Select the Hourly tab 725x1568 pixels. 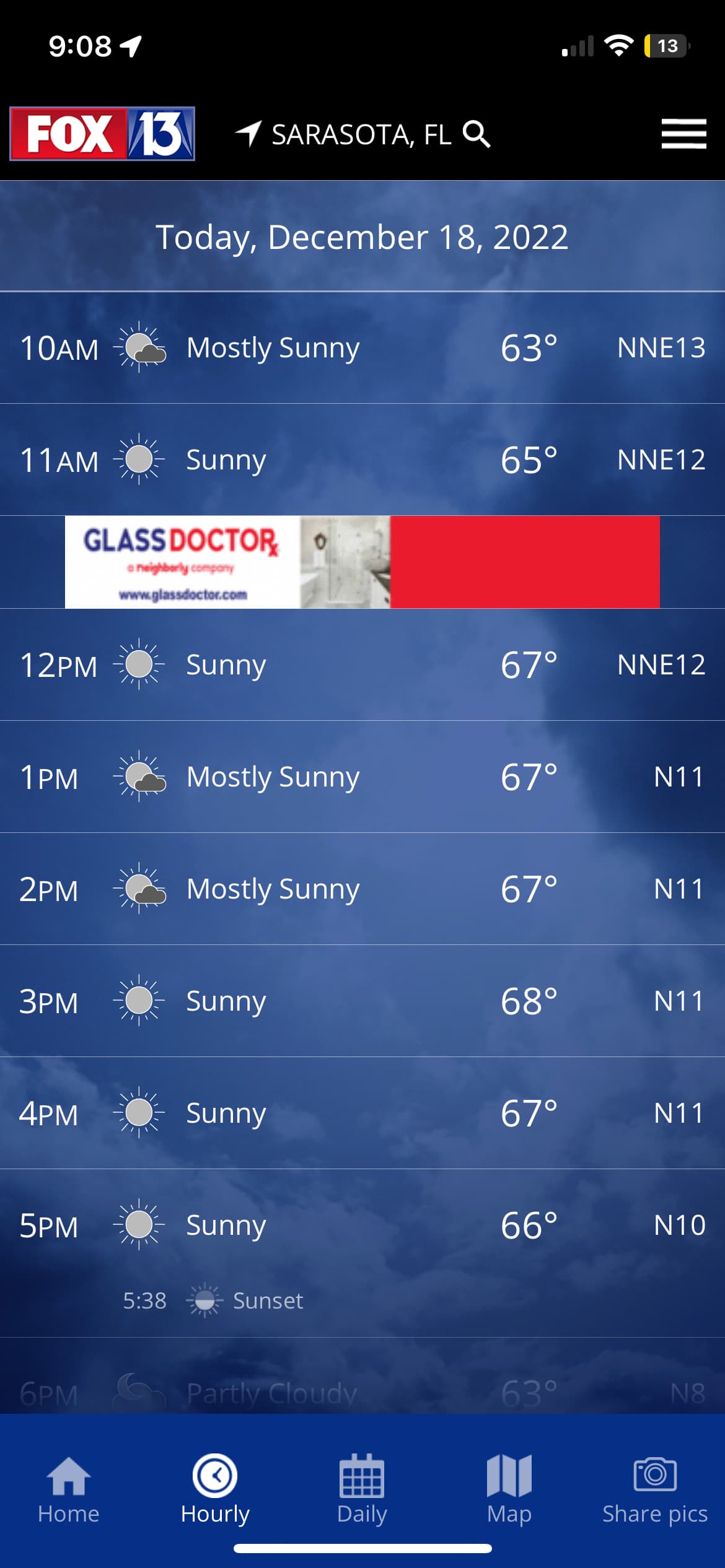pyautogui.click(x=215, y=1490)
